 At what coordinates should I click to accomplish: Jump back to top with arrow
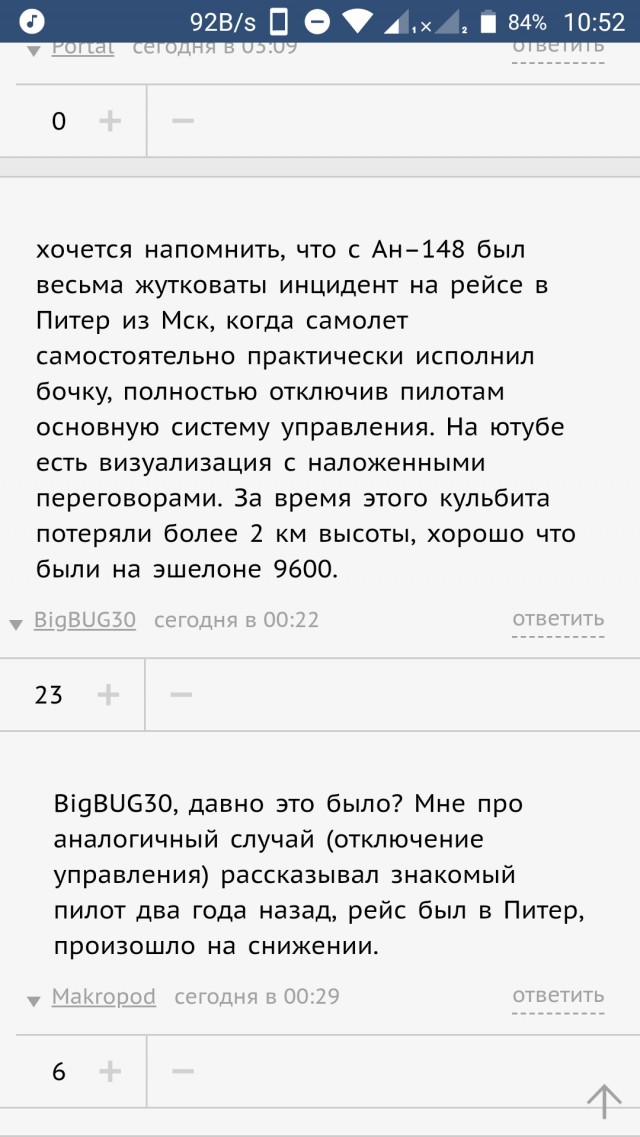click(x=604, y=1101)
